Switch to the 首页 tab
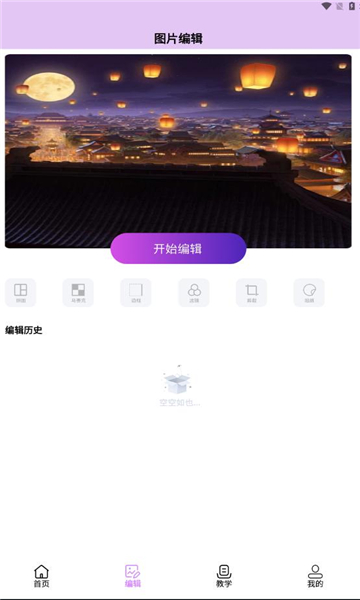Image resolution: width=360 pixels, height=600 pixels. (x=41, y=576)
